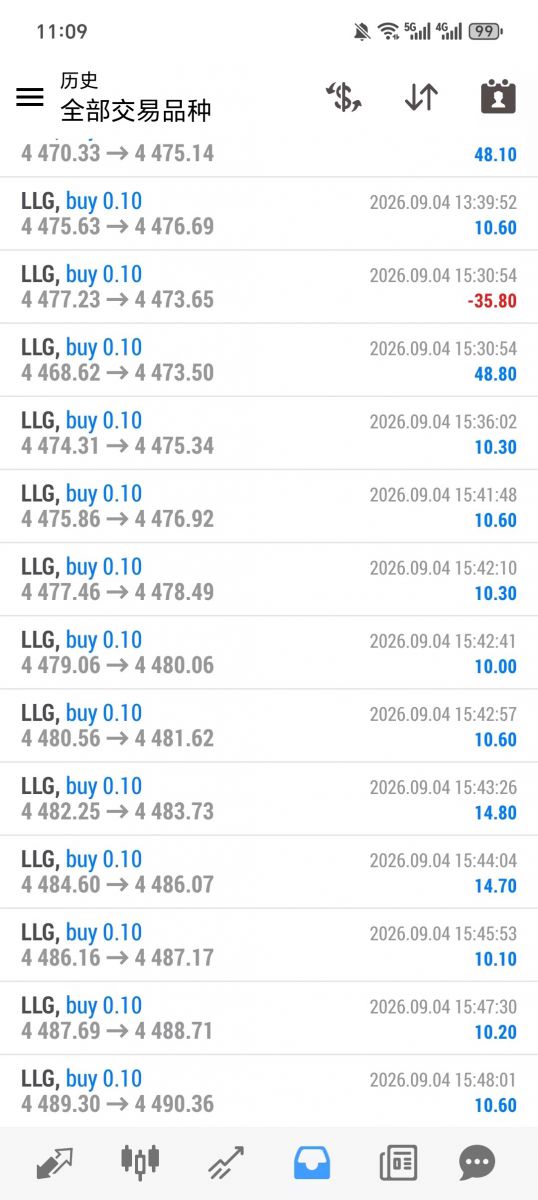Viewport: 538px width, 1200px height.
Task: Expand the trade closed at 15:48:01
Action: (x=269, y=1090)
